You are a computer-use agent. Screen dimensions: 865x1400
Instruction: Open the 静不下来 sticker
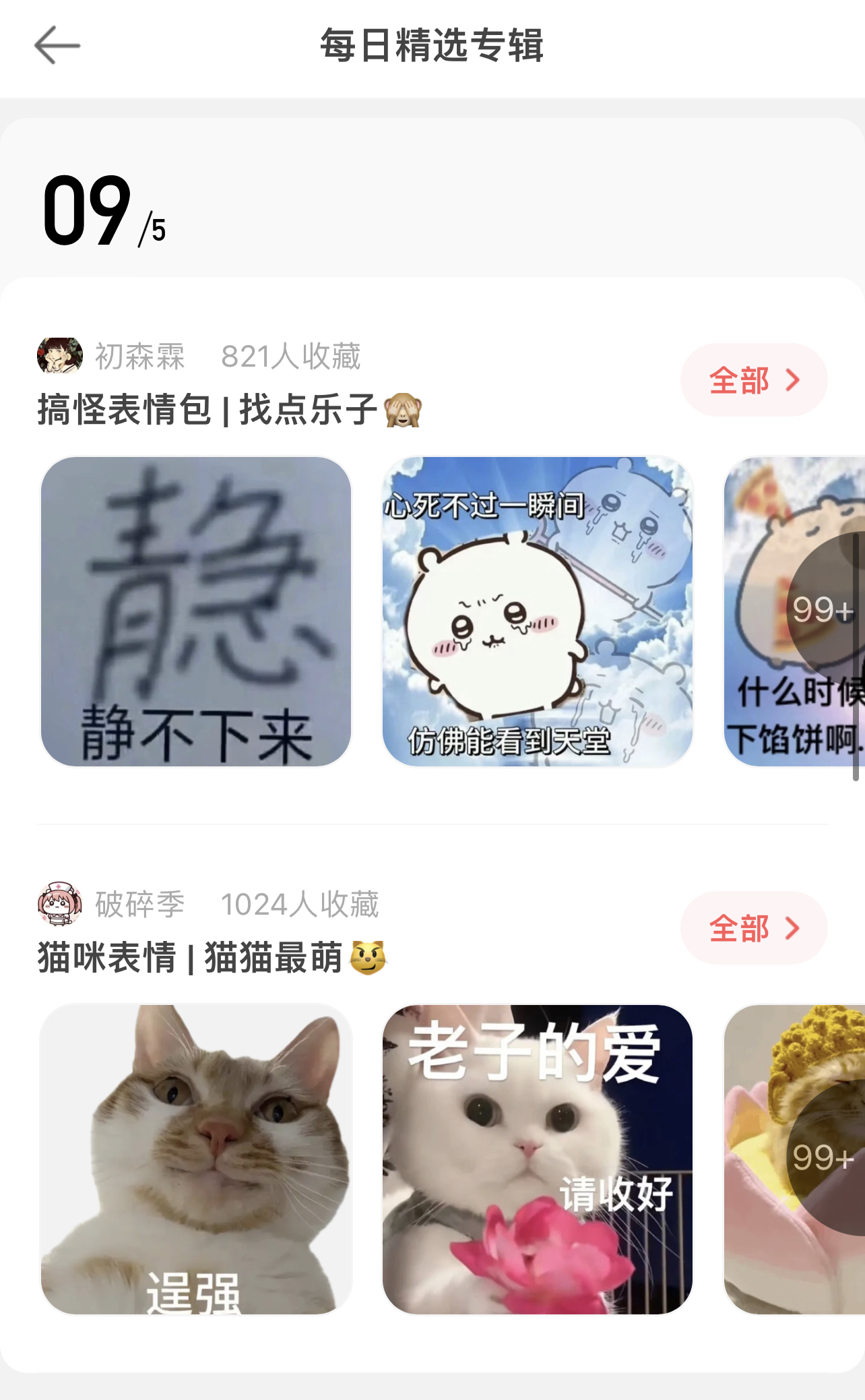[x=196, y=611]
